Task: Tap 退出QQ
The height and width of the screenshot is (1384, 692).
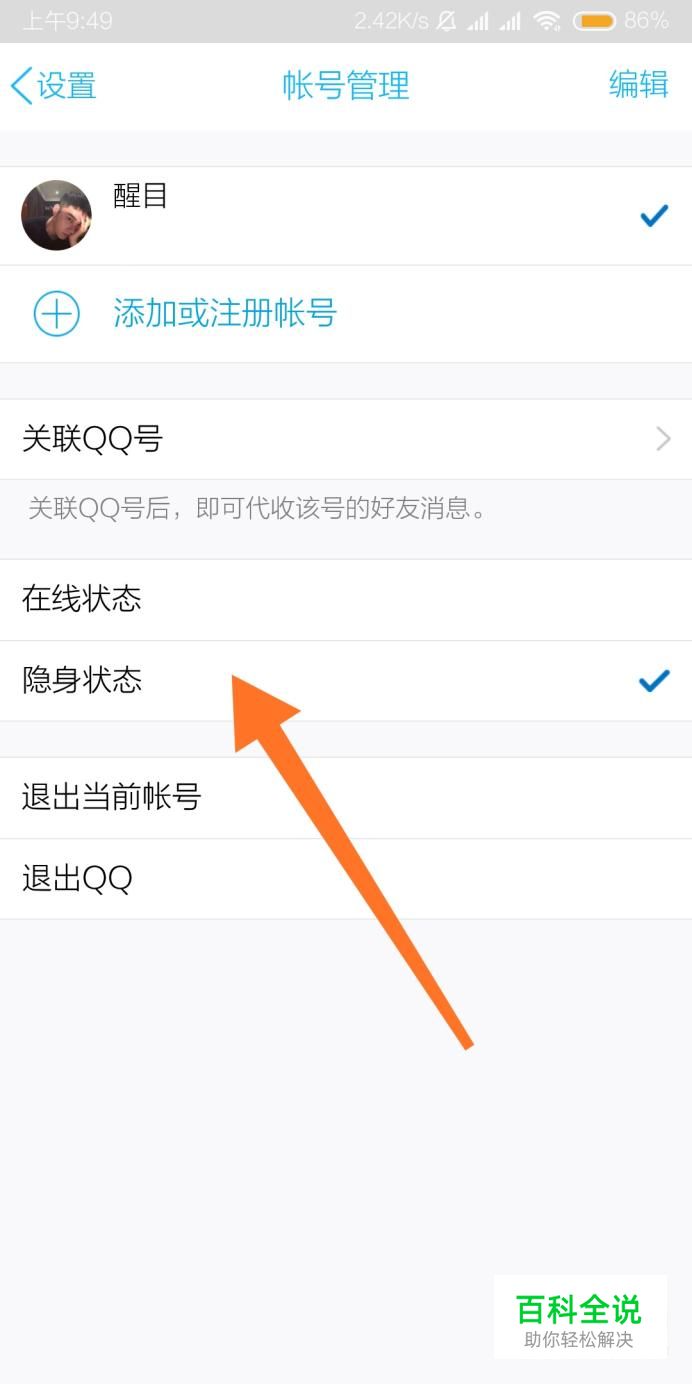Action: (346, 879)
